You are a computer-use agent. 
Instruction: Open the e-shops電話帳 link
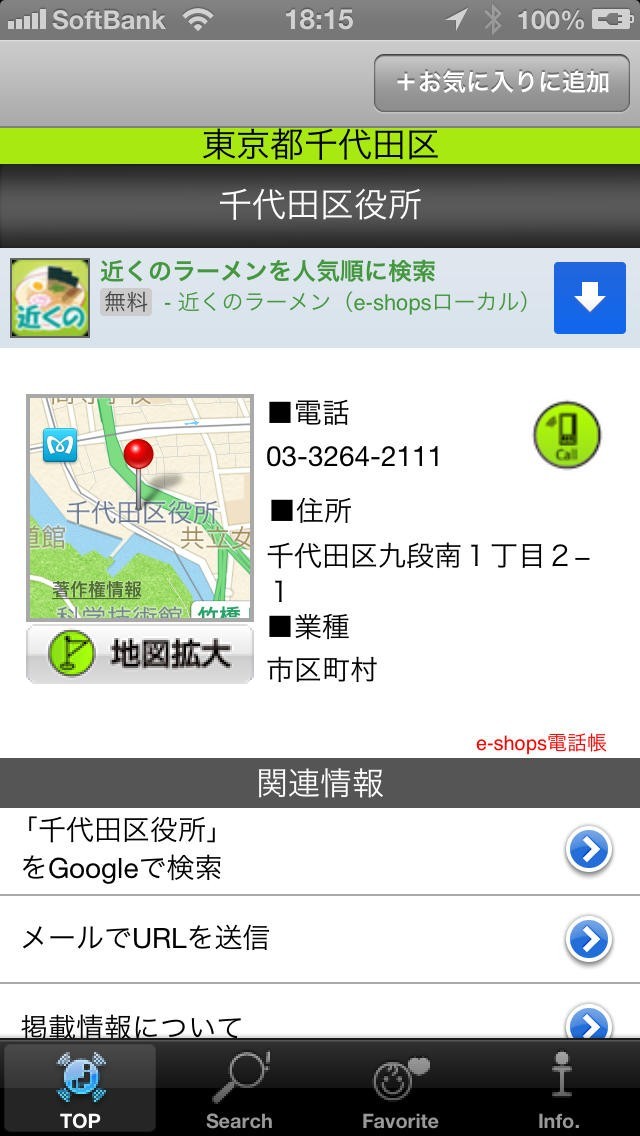click(541, 743)
